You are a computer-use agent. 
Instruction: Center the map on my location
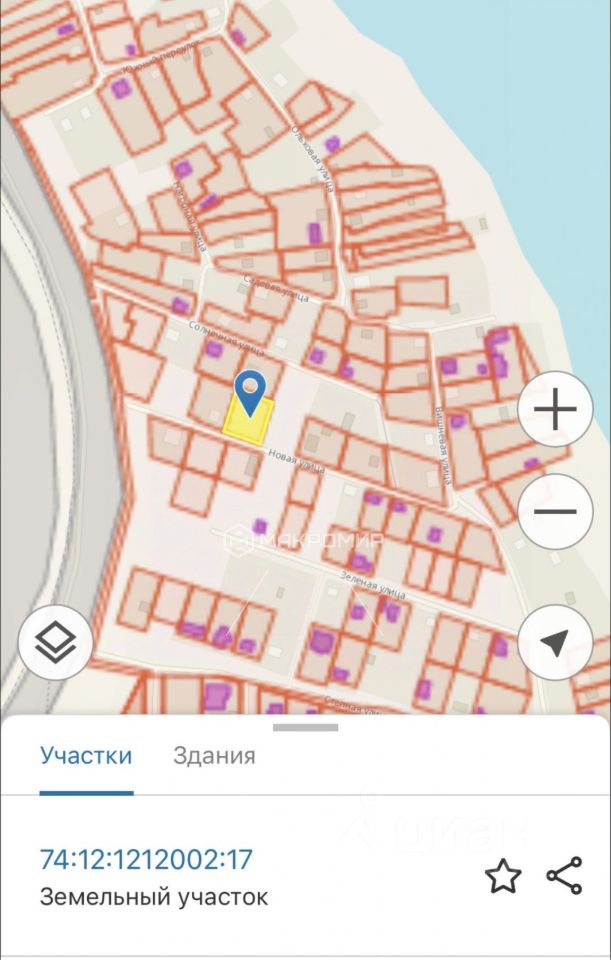(x=555, y=643)
